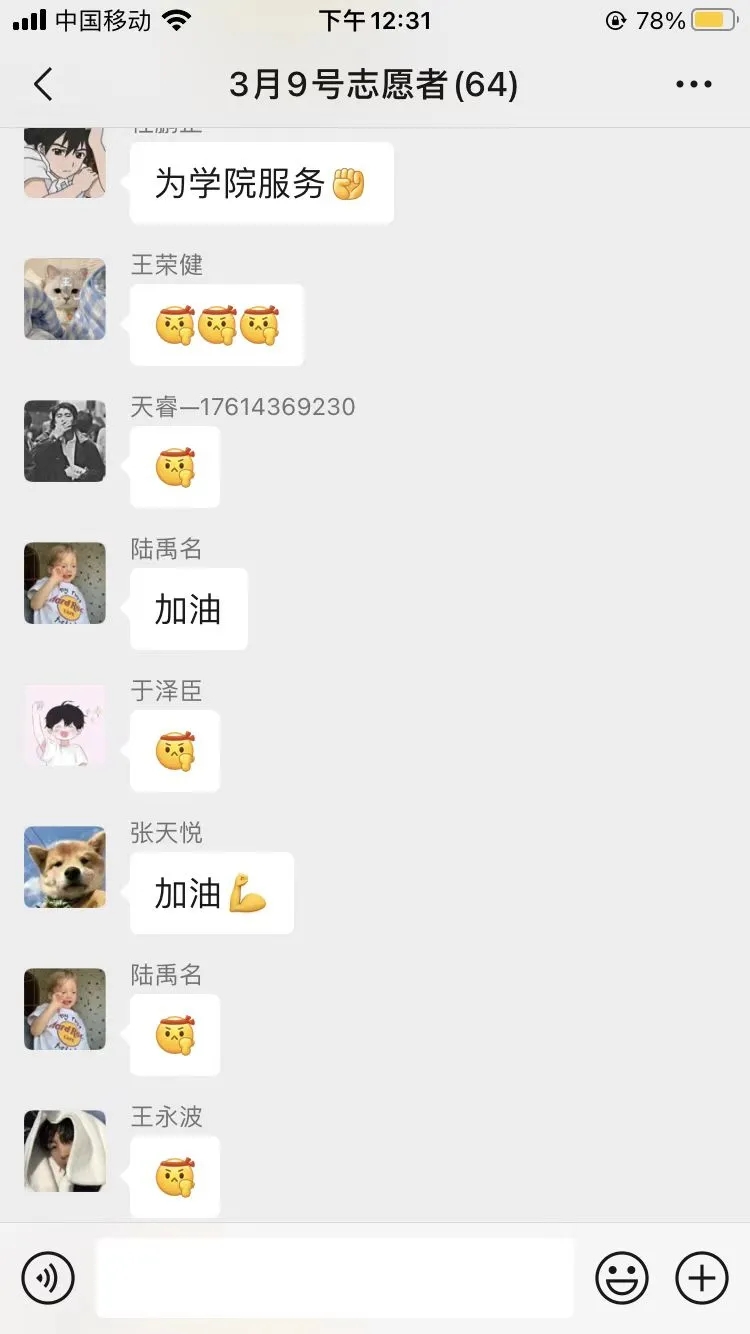
Task: Open 张天悦's dog avatar
Action: pos(65,867)
